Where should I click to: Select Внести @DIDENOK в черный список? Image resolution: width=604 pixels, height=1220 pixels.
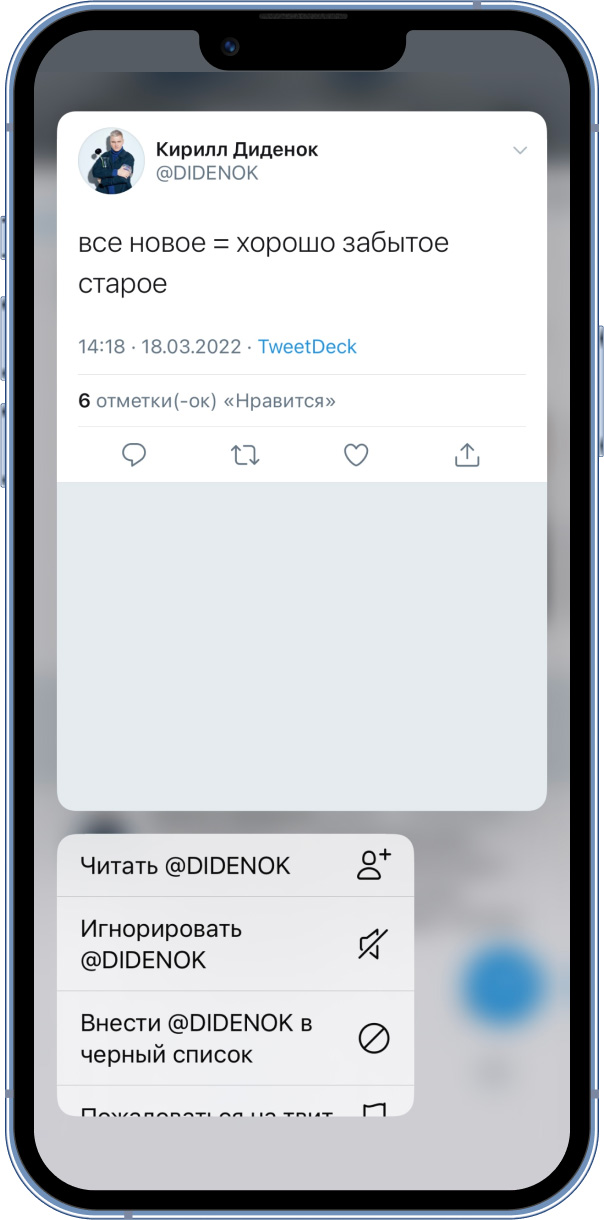[235, 1038]
